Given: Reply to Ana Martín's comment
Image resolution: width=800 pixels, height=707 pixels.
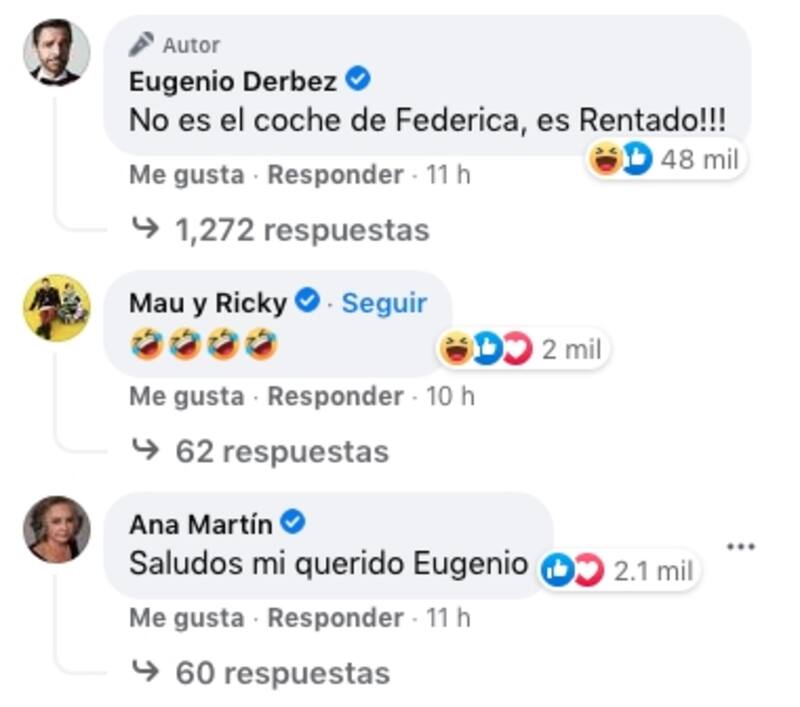Looking at the screenshot, I should 335,618.
